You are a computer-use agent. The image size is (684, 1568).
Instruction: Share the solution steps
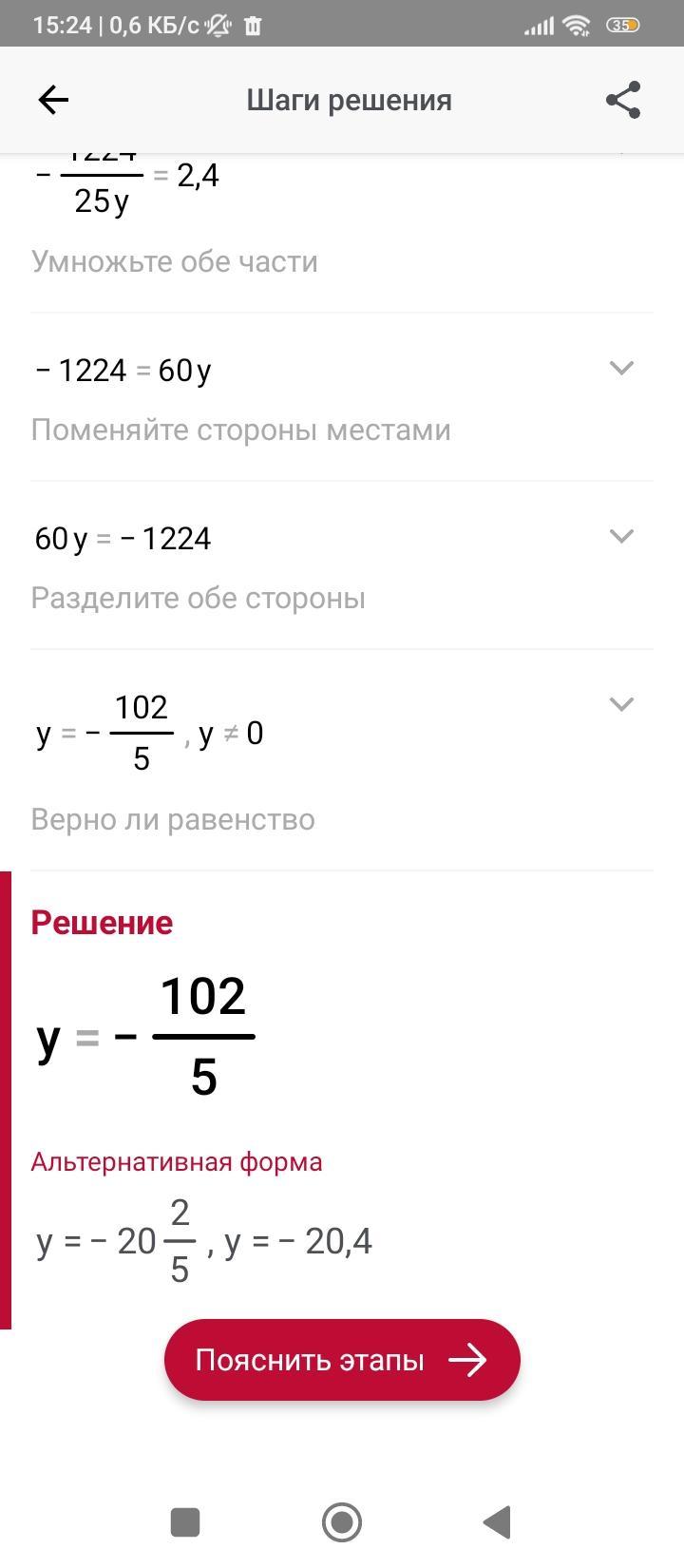point(623,100)
